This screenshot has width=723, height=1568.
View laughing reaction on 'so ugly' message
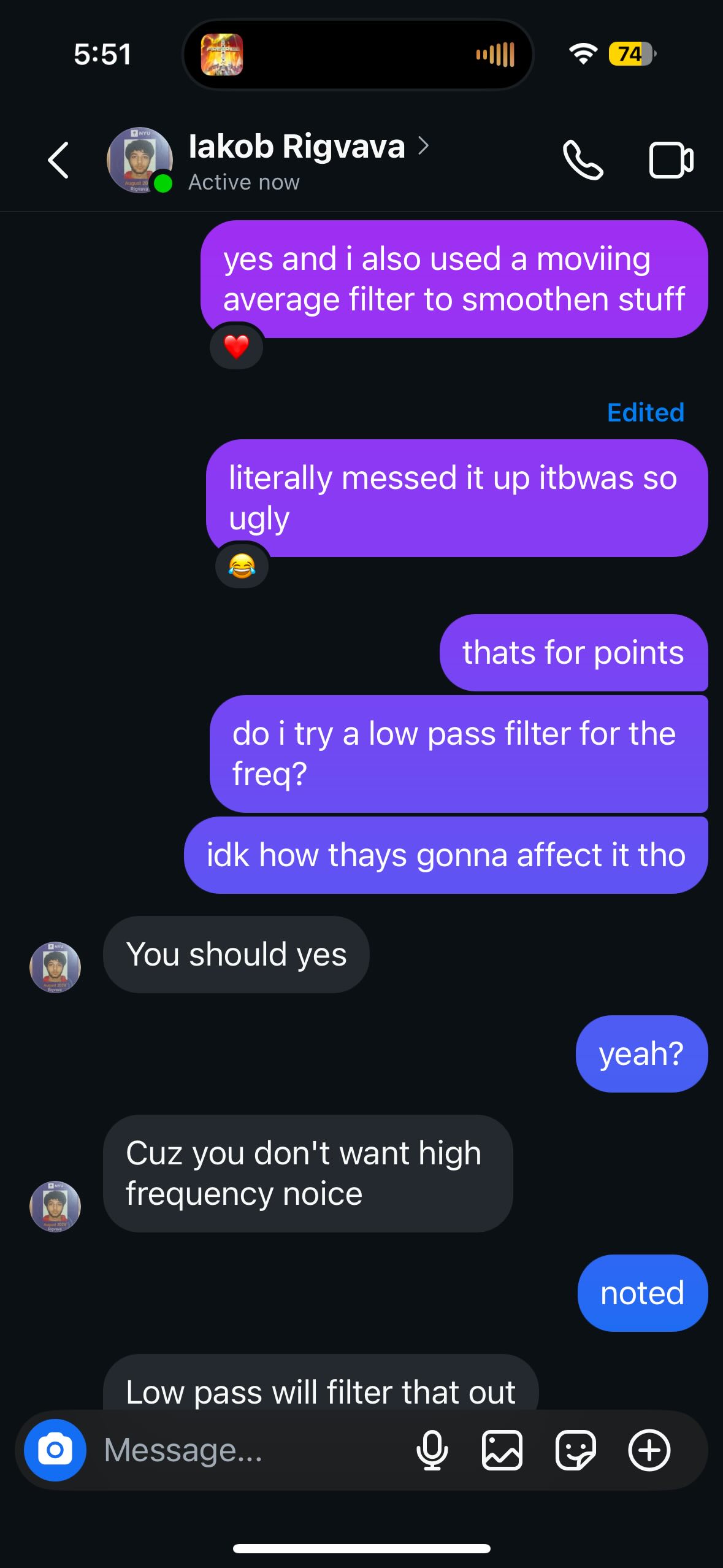[x=242, y=566]
